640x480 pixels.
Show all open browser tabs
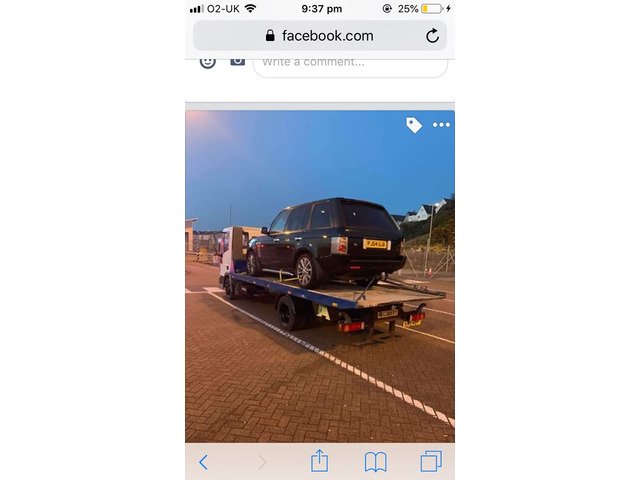tap(431, 462)
